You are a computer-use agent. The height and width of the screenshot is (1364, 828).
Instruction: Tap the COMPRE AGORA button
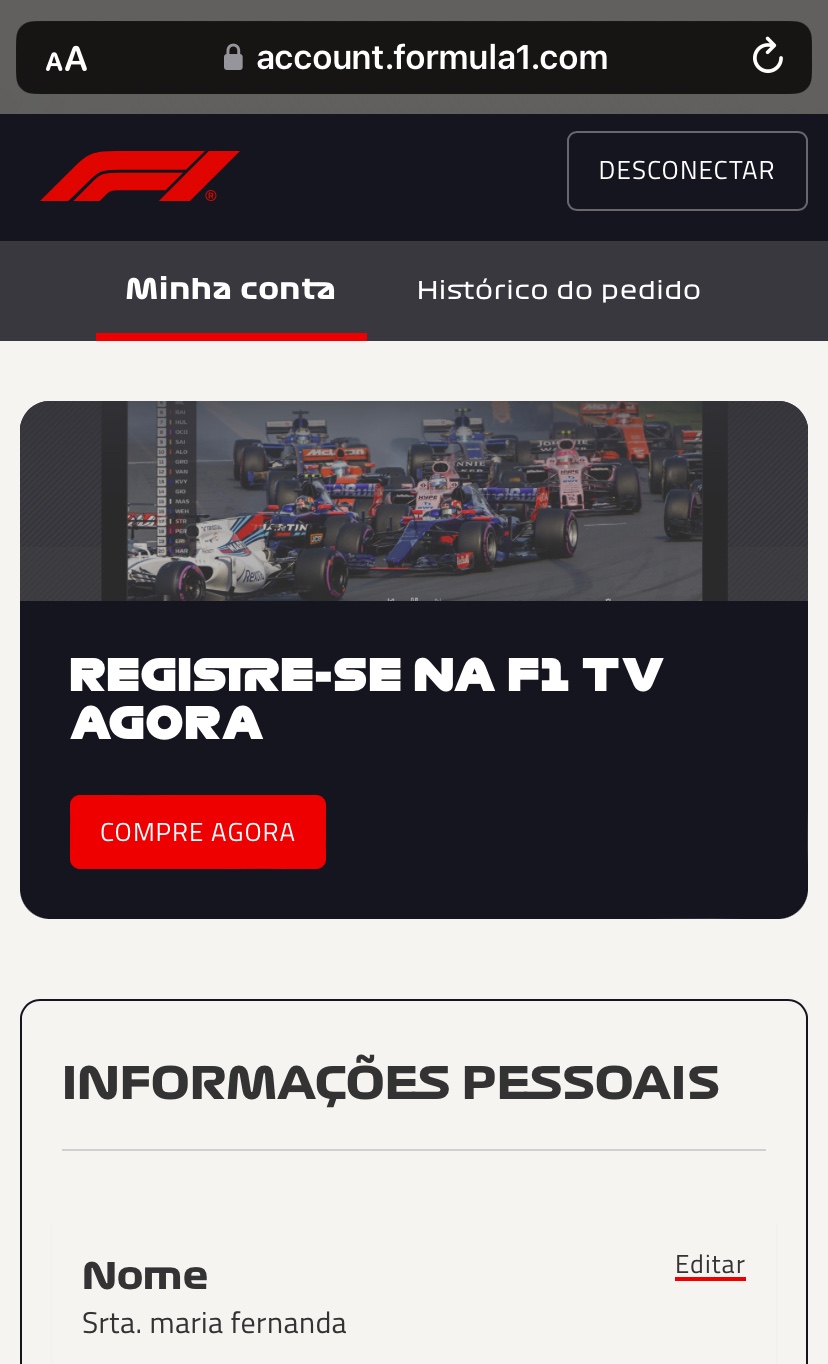(198, 832)
